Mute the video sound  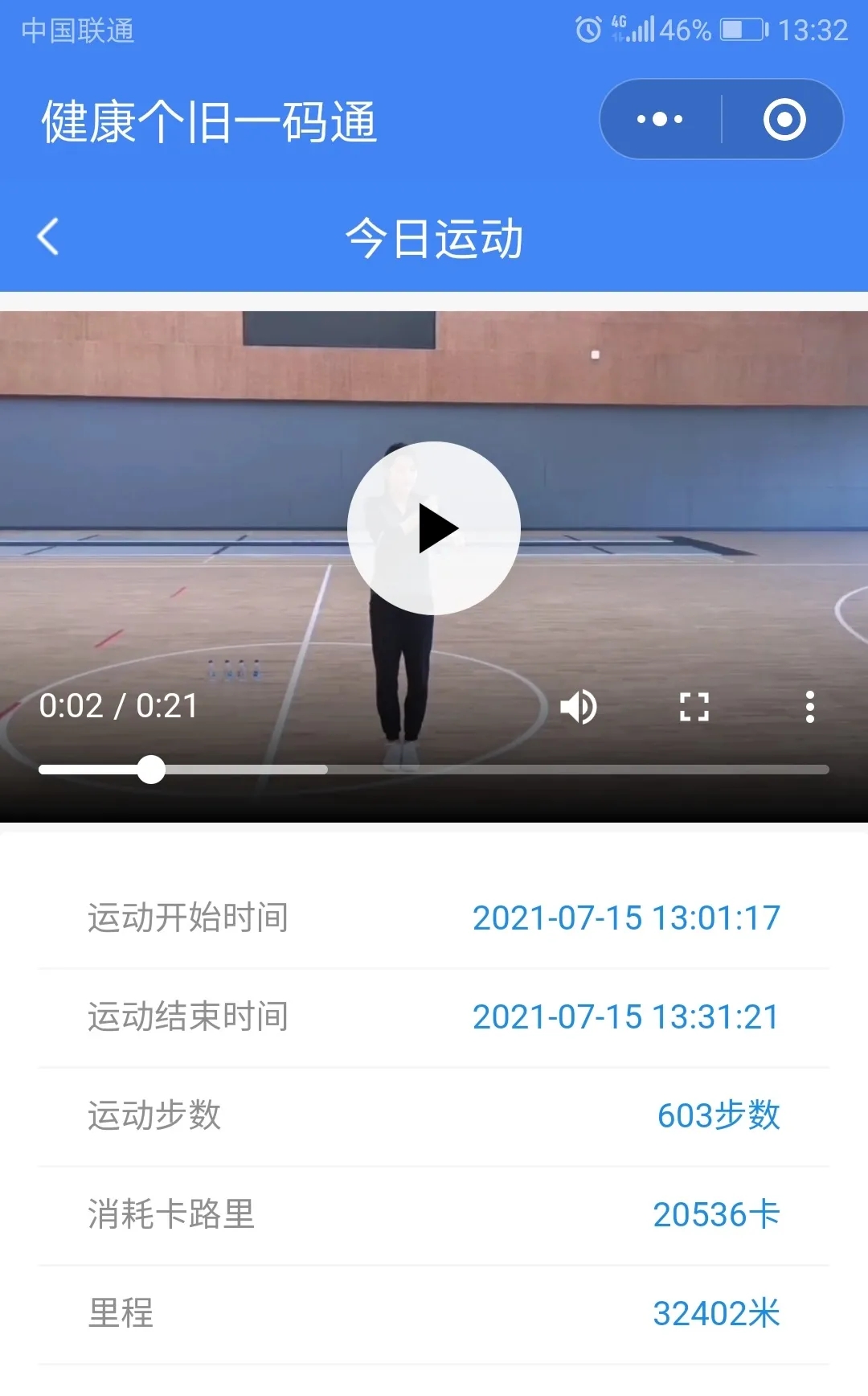(x=579, y=708)
